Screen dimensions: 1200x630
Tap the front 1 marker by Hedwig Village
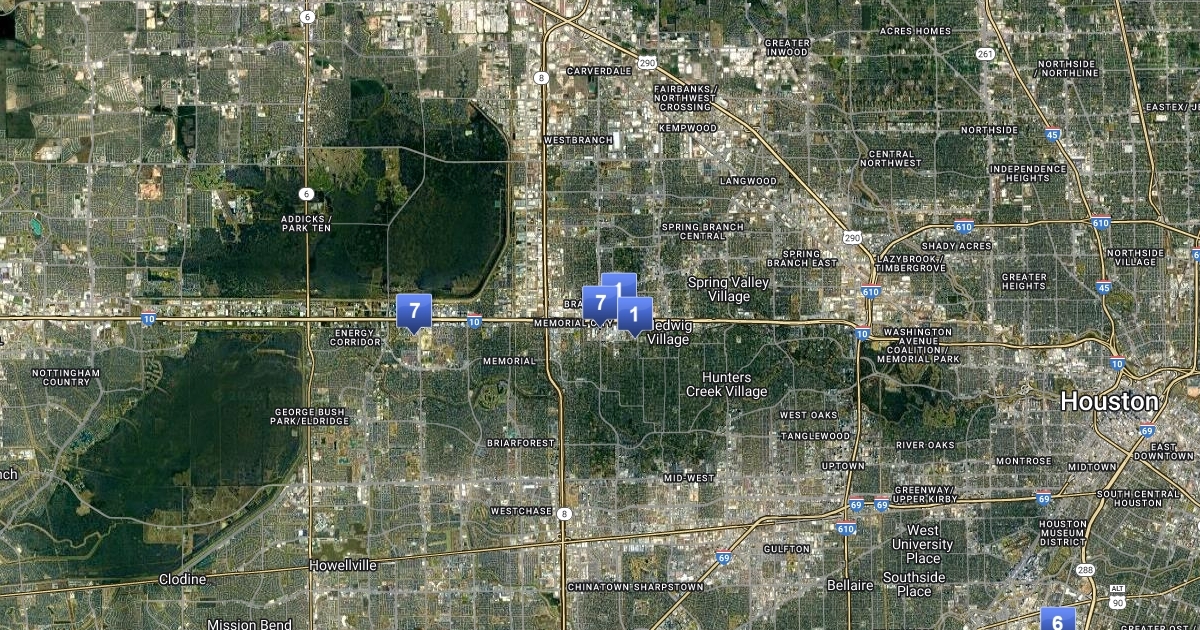[x=634, y=314]
